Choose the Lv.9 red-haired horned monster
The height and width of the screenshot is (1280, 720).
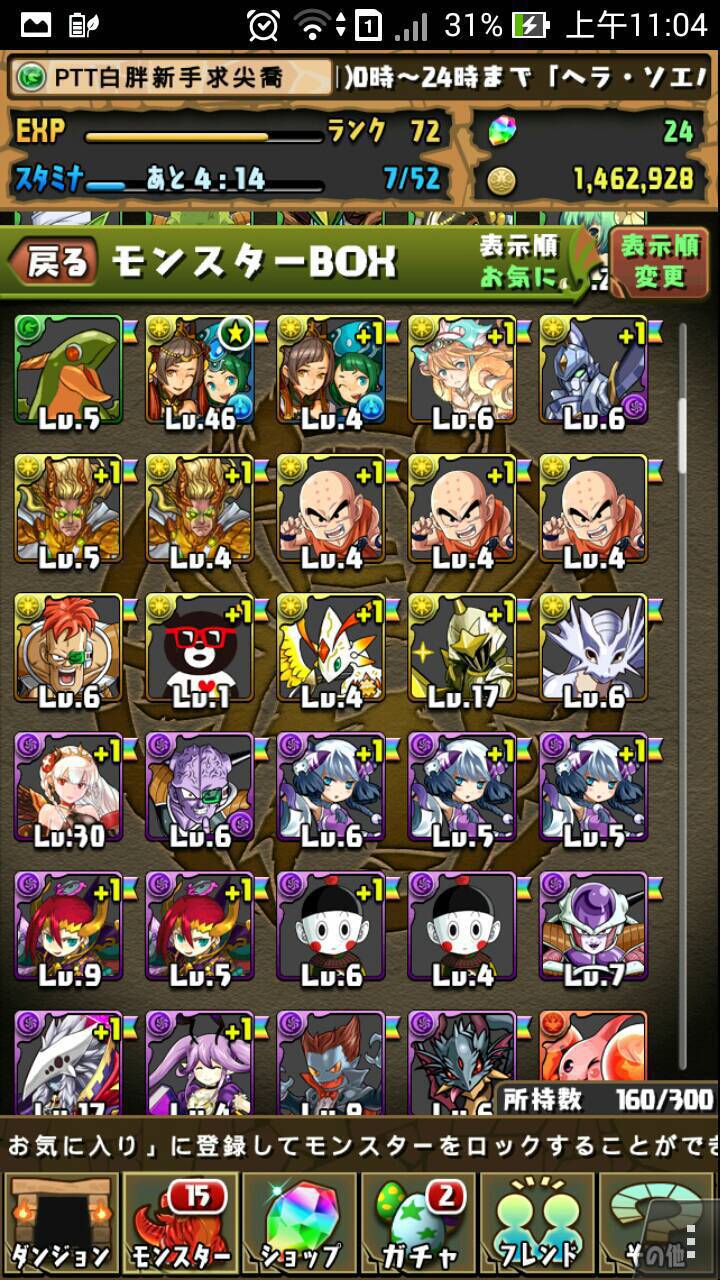[x=68, y=926]
